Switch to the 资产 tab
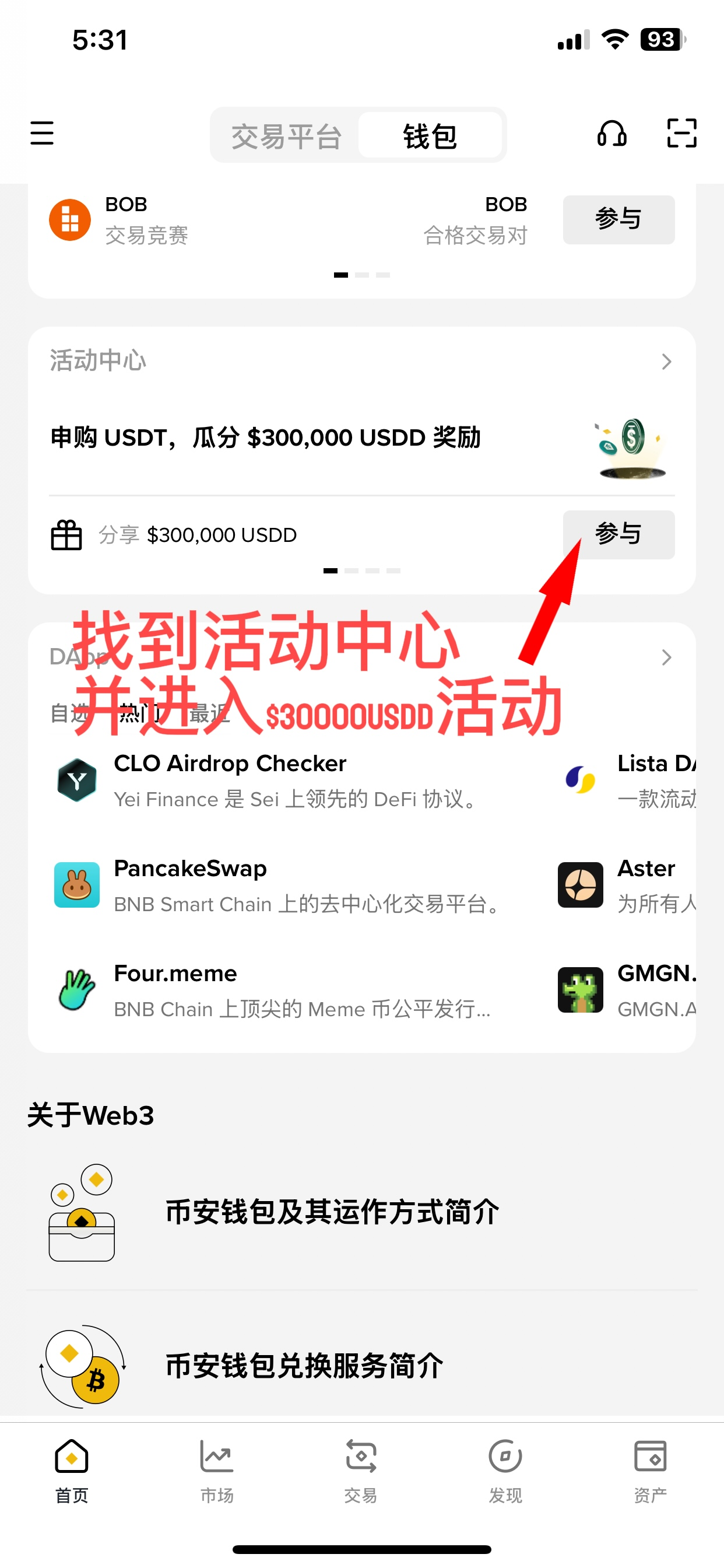724x1568 pixels. click(650, 1469)
